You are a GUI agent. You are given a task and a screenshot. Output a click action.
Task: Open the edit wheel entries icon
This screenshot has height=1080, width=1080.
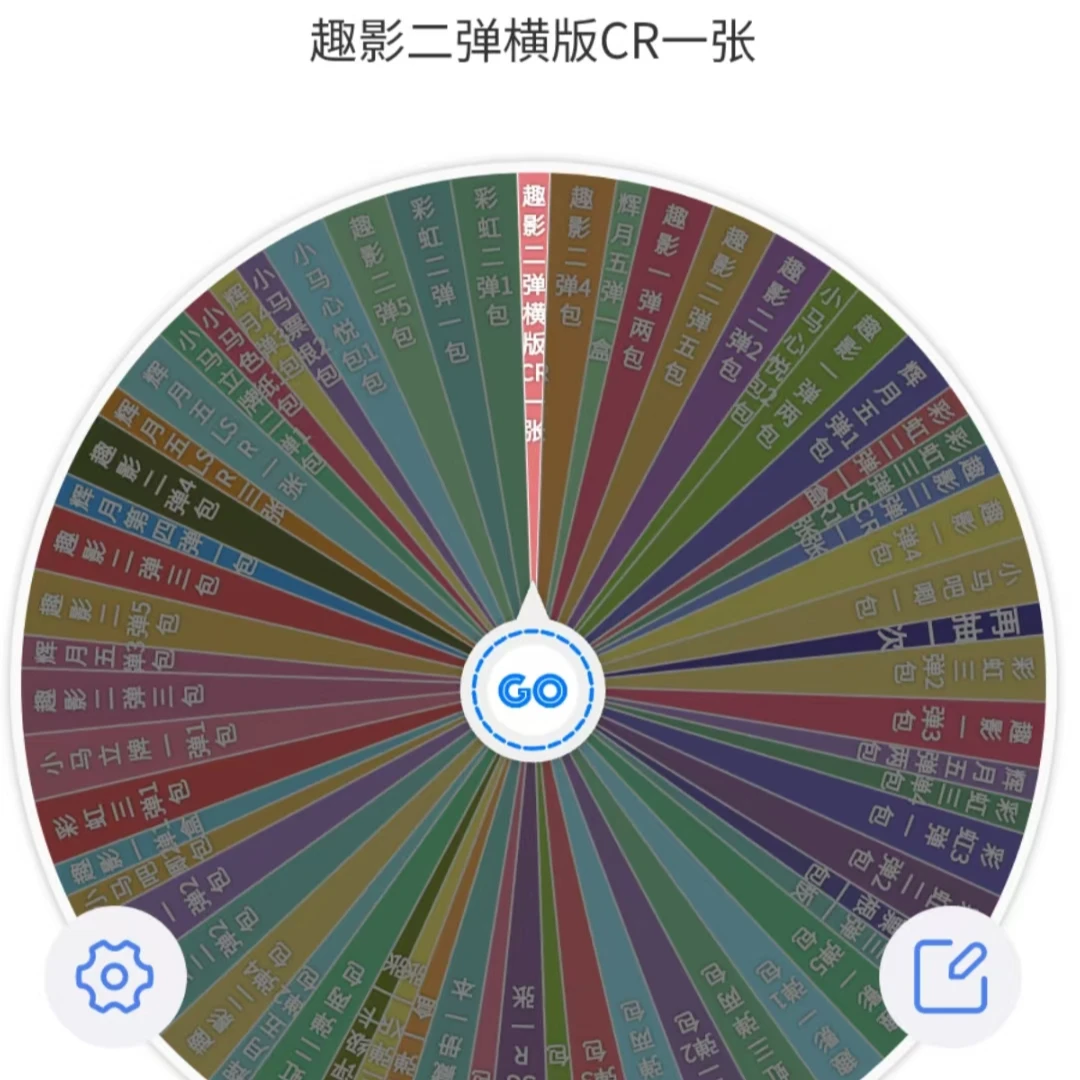coord(950,975)
